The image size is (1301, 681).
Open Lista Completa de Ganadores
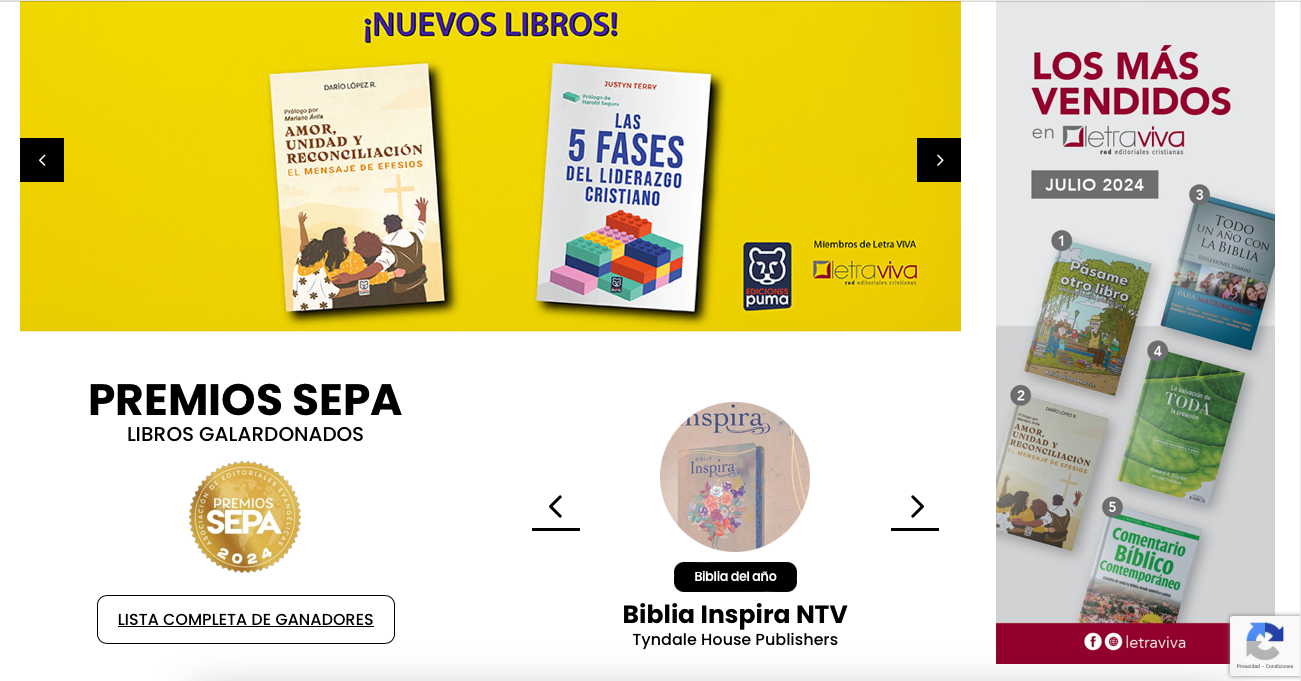tap(246, 619)
